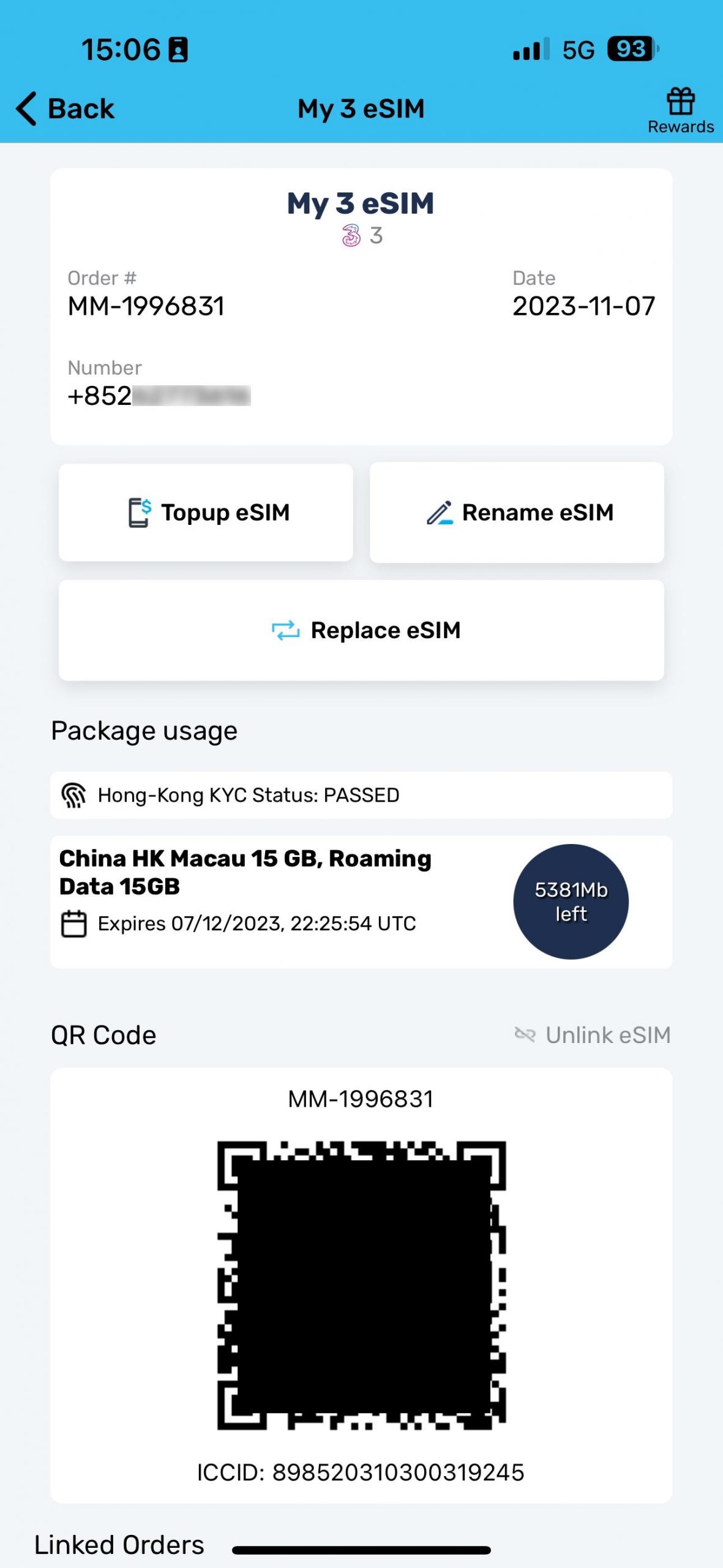Choose Replace eSIM
Viewport: 723px width, 1568px height.
361,630
